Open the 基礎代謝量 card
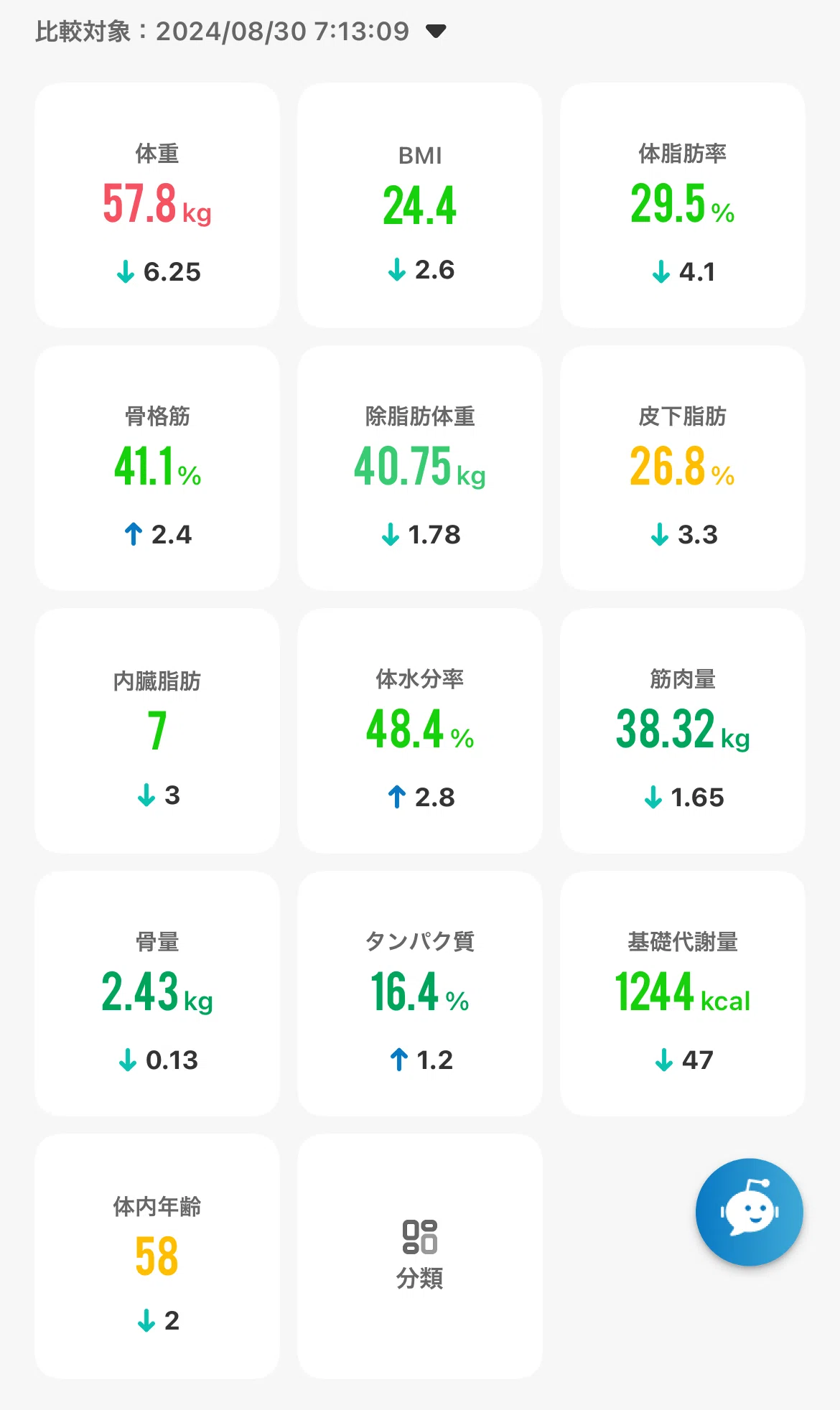 [x=682, y=994]
